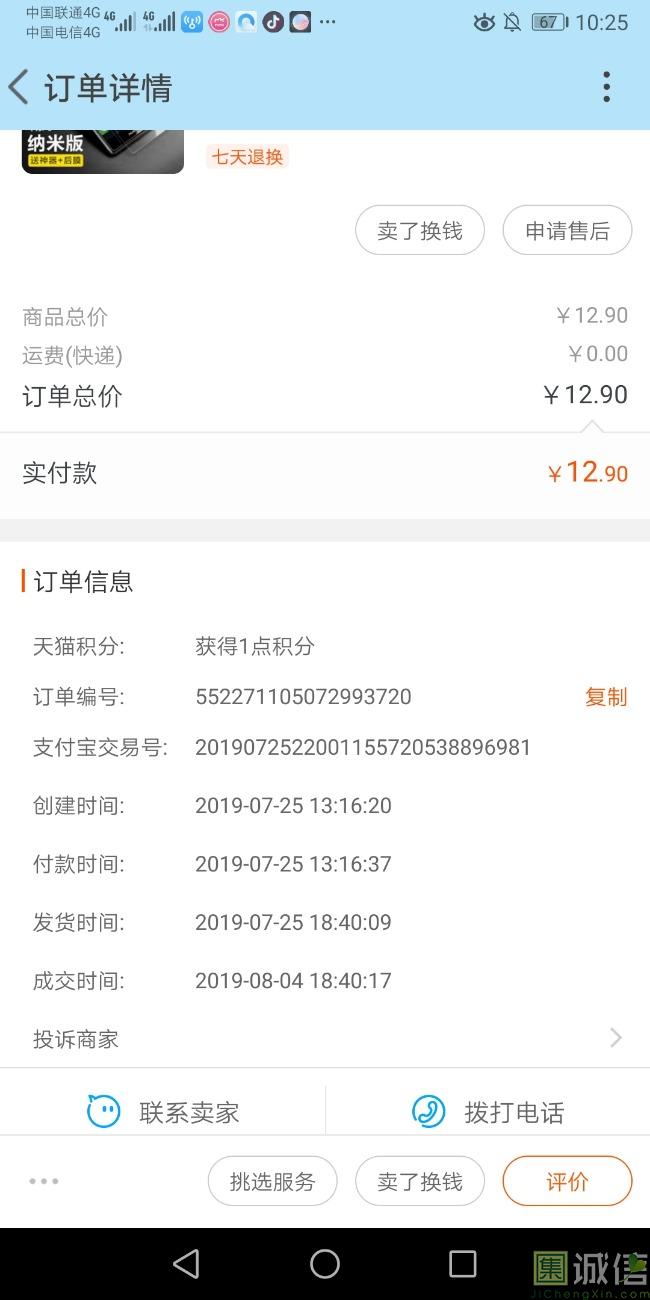Open the product image thumbnail

tap(102, 152)
